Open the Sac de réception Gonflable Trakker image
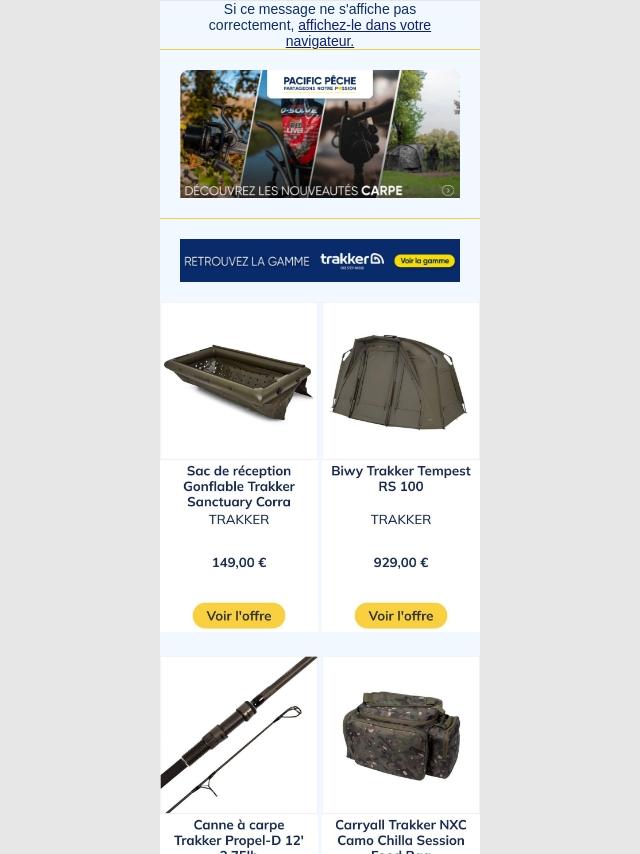640x854 pixels. [239, 381]
